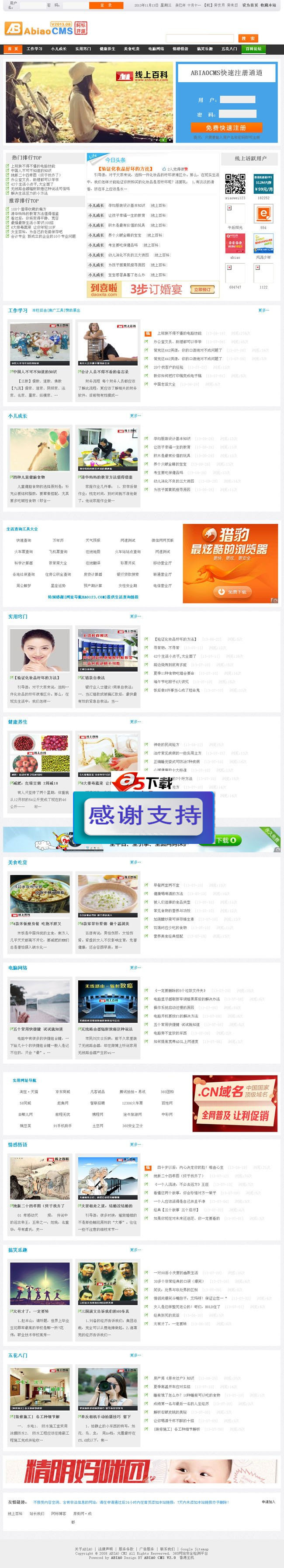Select the 健康养生 nav tab
The width and height of the screenshot is (284, 1568).
(107, 49)
